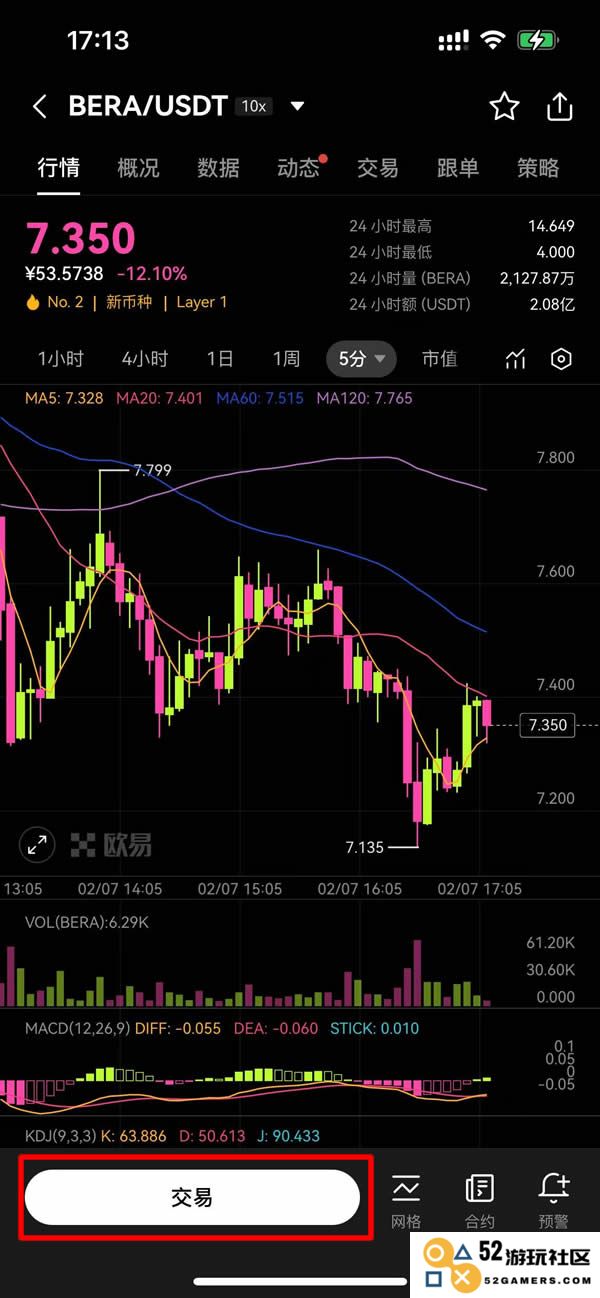The width and height of the screenshot is (600, 1298).
Task: Switch chart to 市值 view
Action: tap(440, 359)
